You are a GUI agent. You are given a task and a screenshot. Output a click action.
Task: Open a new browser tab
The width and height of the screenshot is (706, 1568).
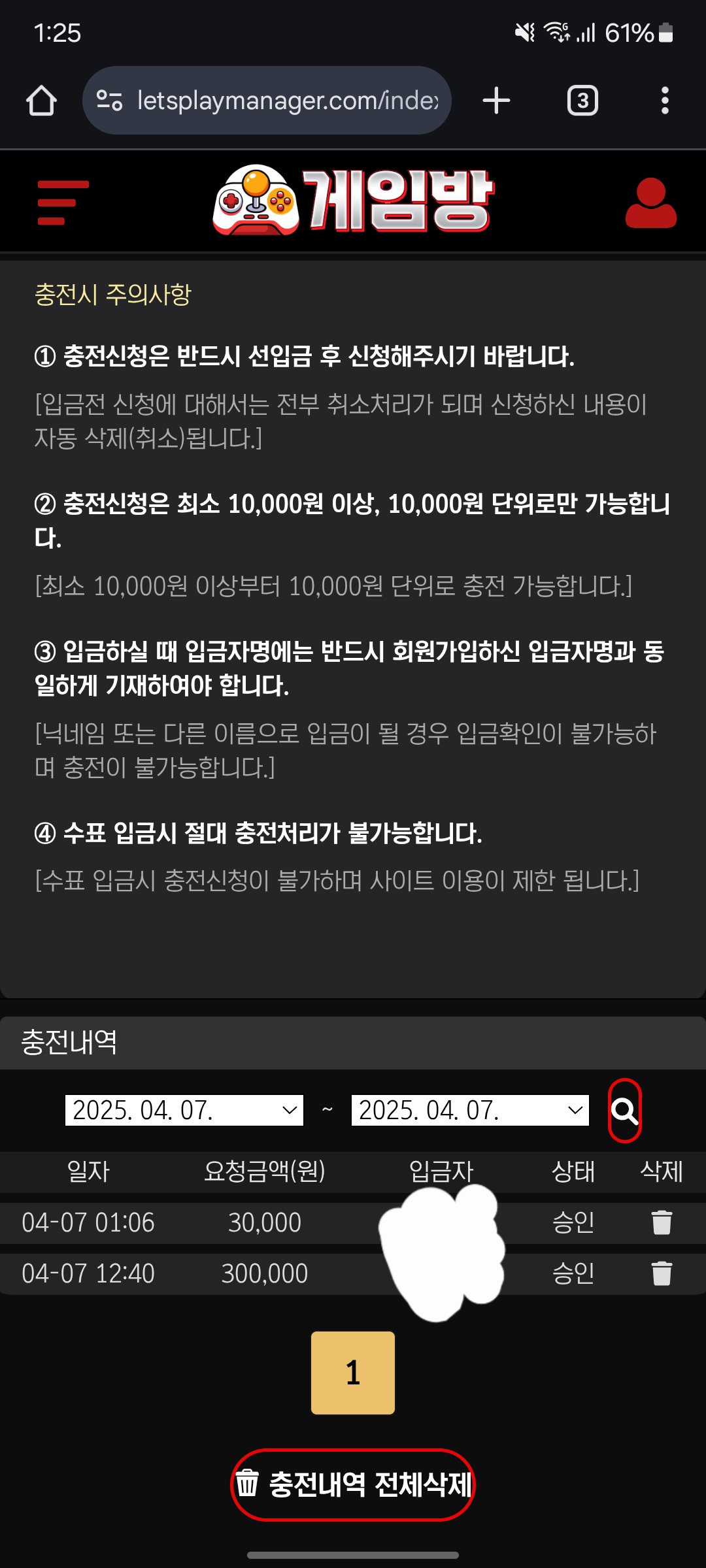[x=496, y=101]
